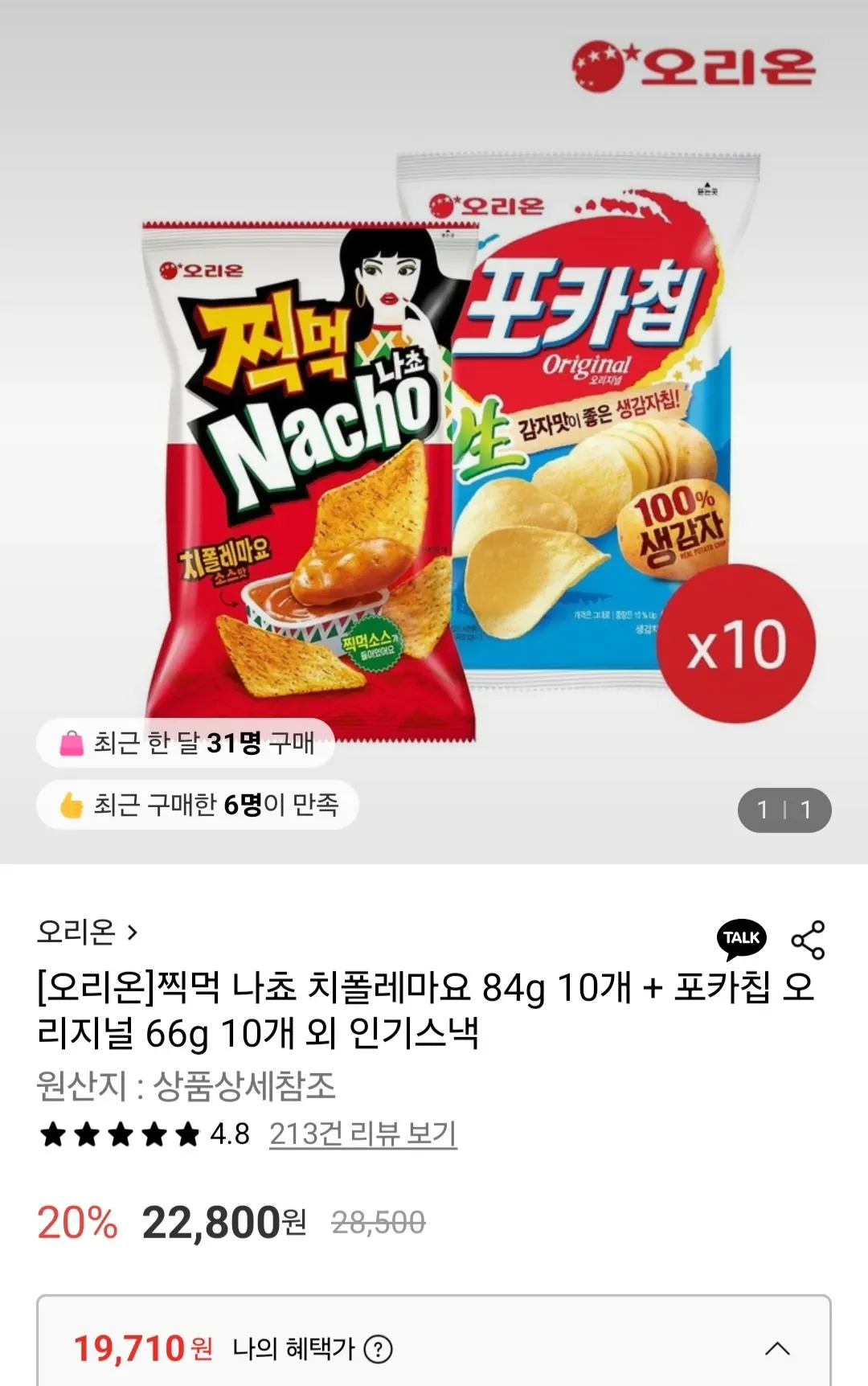View the 213건 리뷰 보기 link
The image size is (868, 1386).
pyautogui.click(x=362, y=1134)
